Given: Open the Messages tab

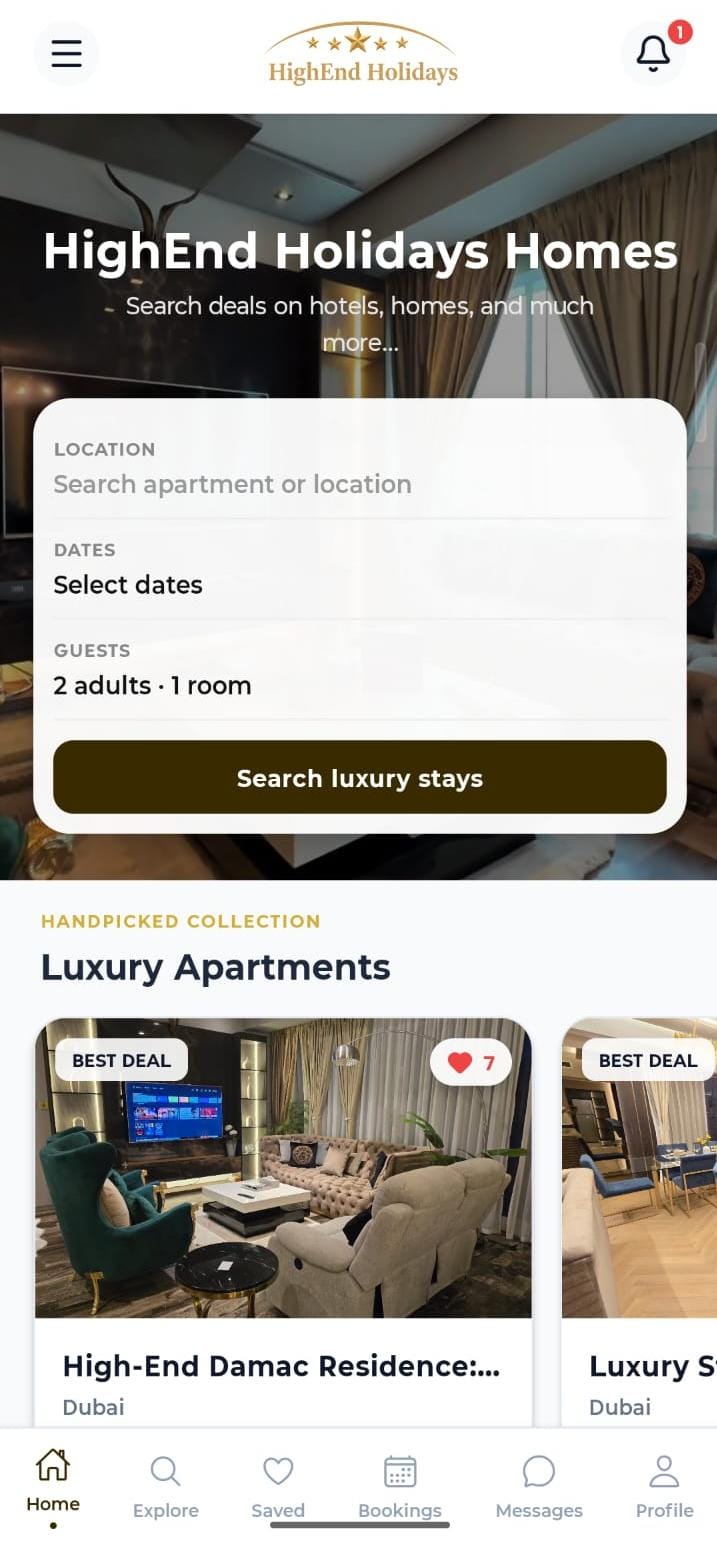Looking at the screenshot, I should pos(539,1487).
